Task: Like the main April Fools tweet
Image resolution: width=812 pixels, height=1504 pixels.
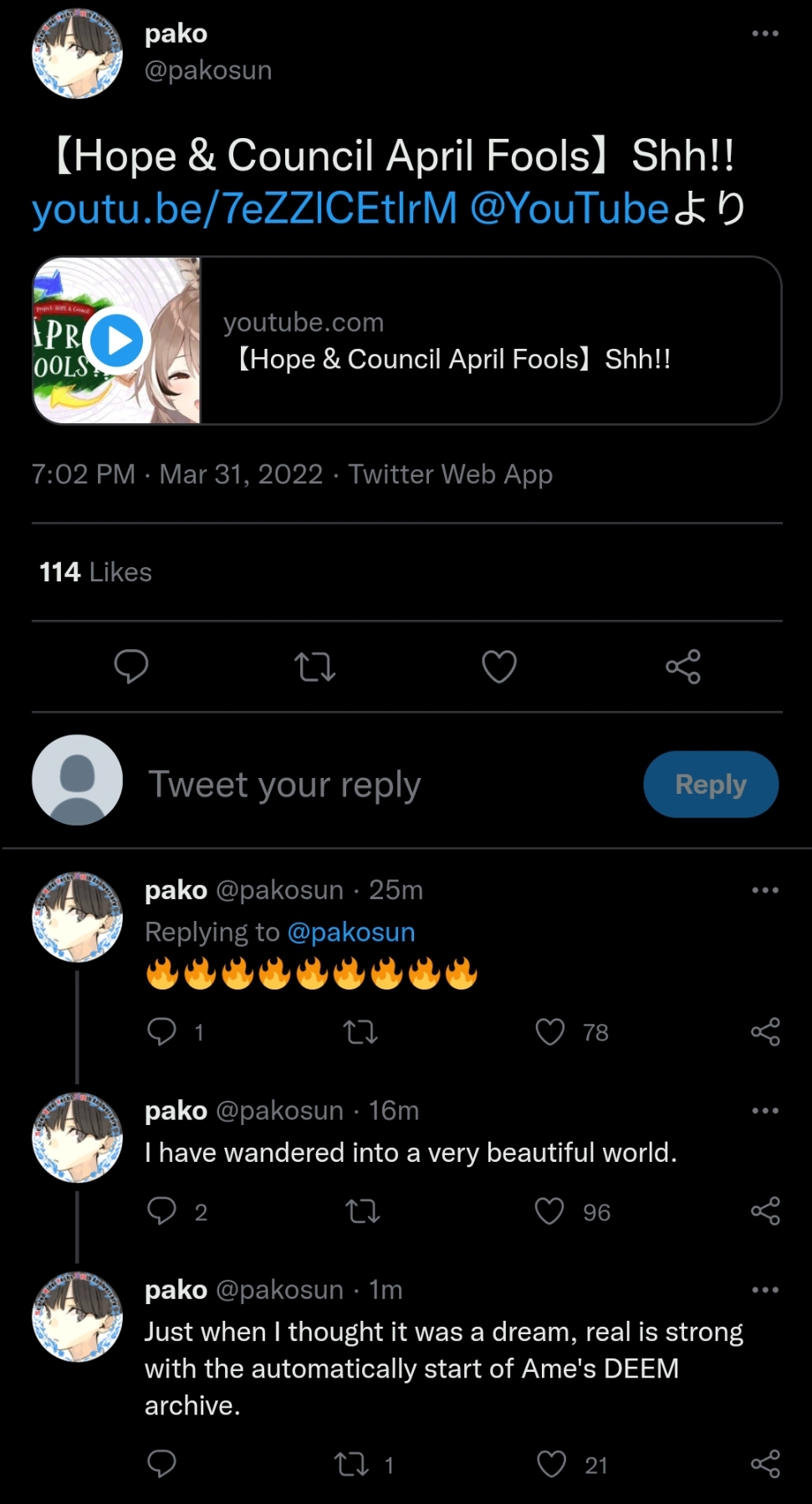Action: (499, 667)
